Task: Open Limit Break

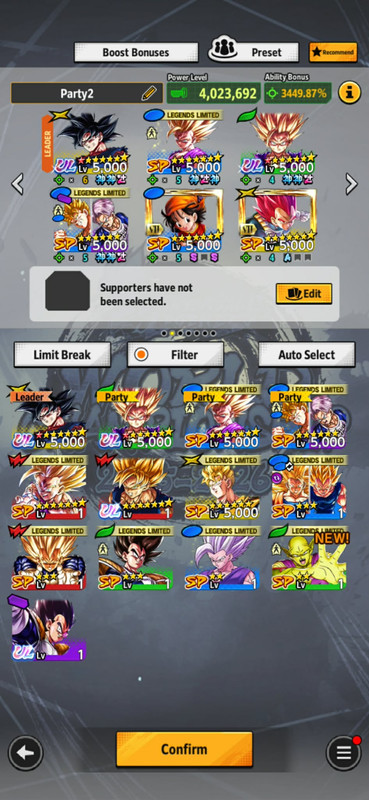Action: pos(62,355)
